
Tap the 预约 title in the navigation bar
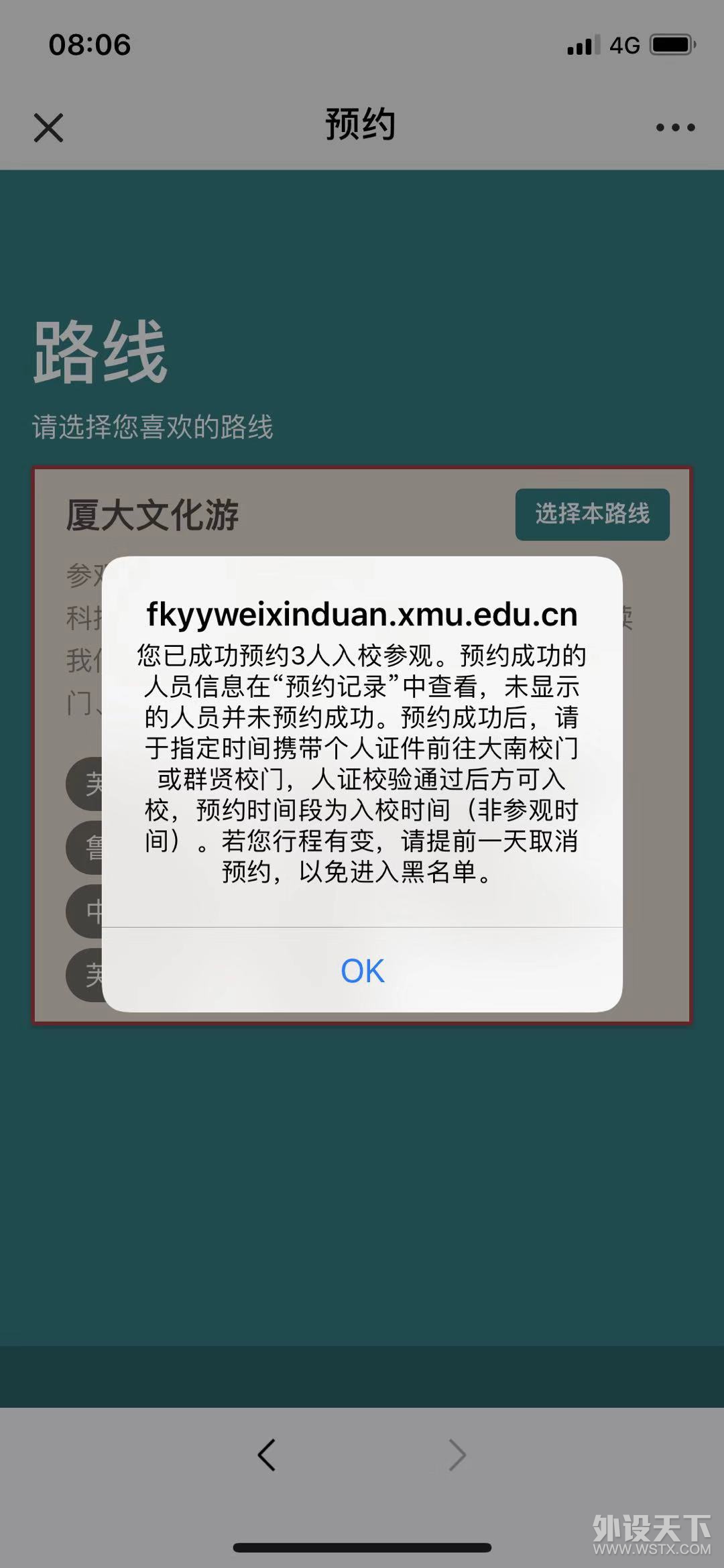tap(361, 124)
